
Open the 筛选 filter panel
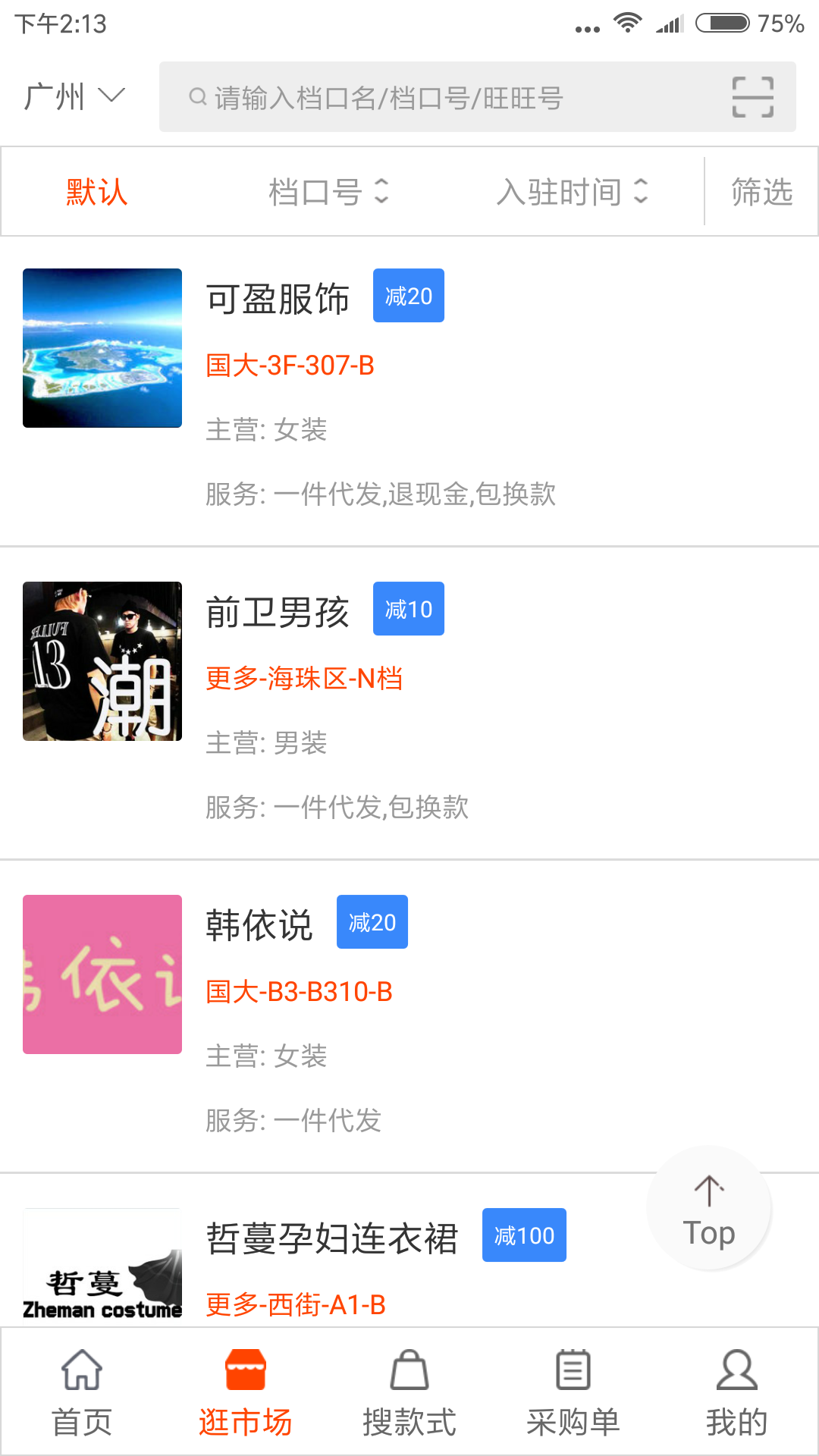tap(761, 192)
